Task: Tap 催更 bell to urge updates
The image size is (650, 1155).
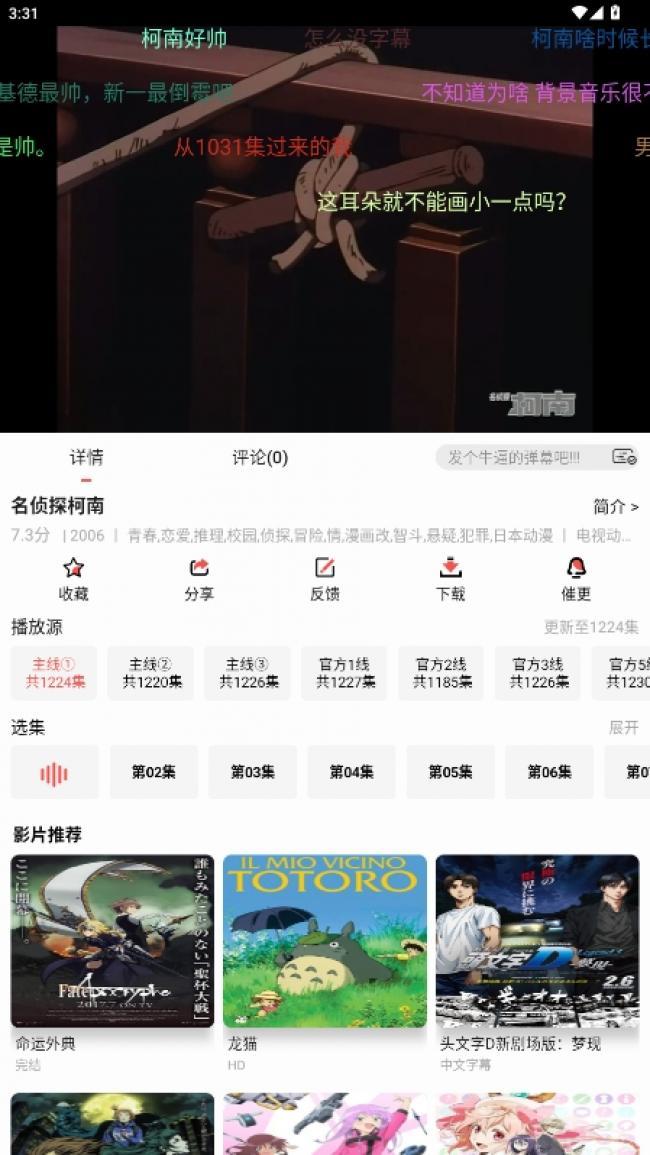Action: click(x=576, y=579)
